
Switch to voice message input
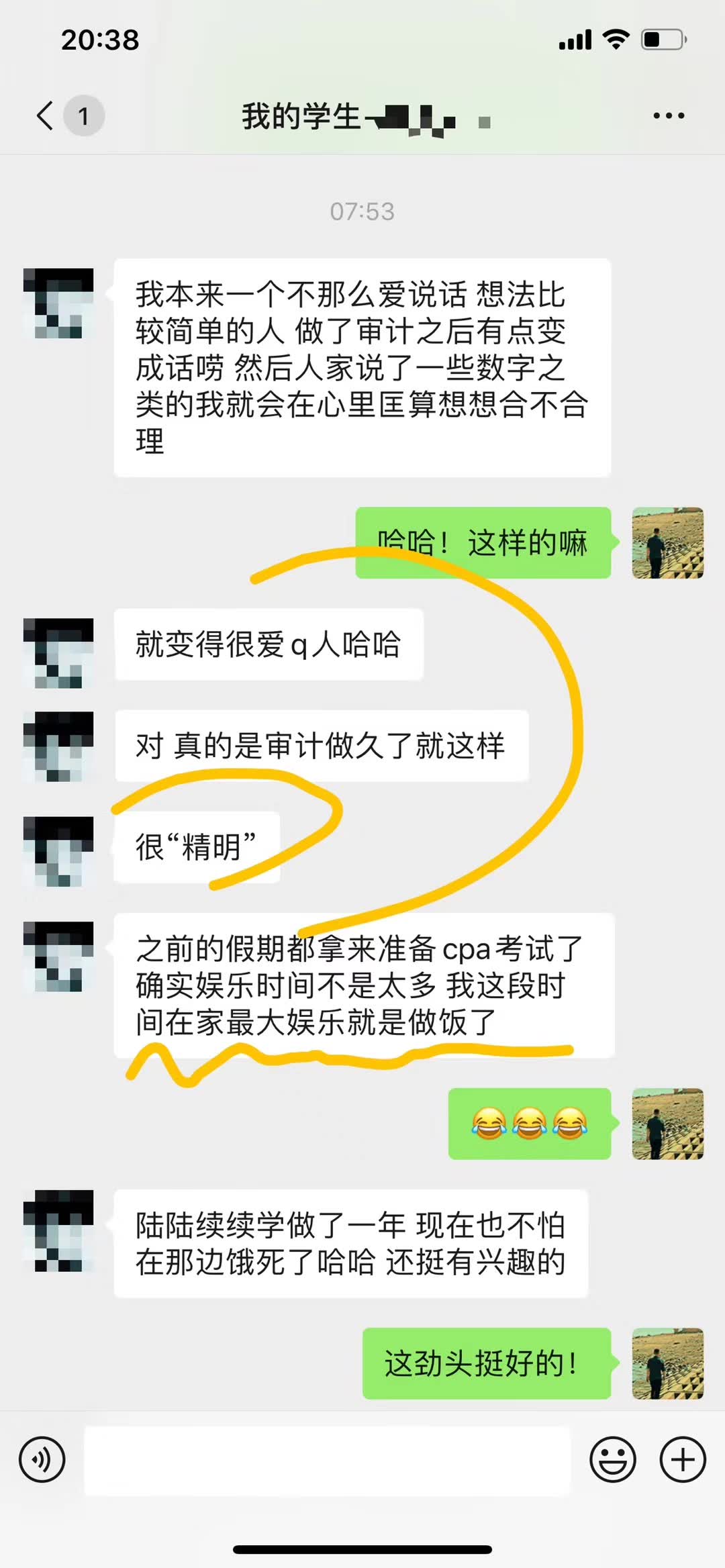(42, 1460)
